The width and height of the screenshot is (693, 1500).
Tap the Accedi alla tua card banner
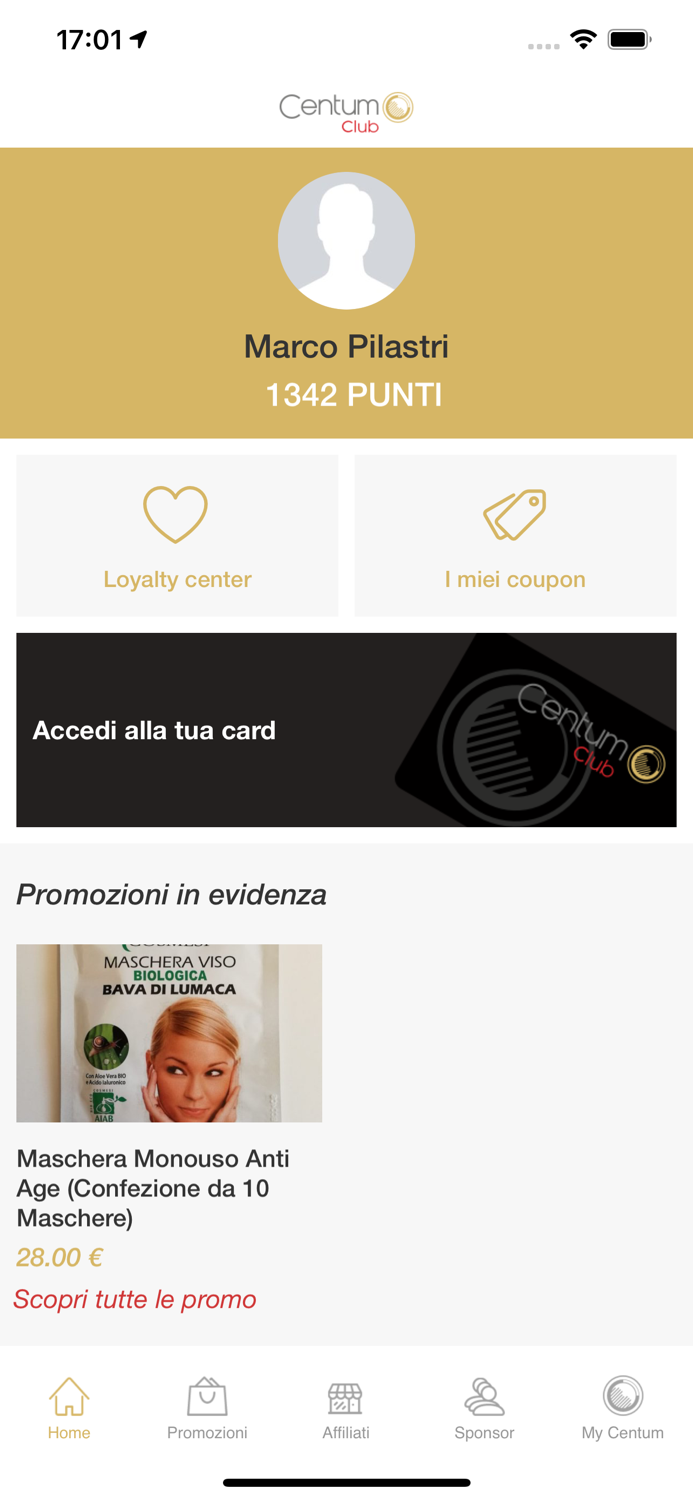(x=346, y=730)
